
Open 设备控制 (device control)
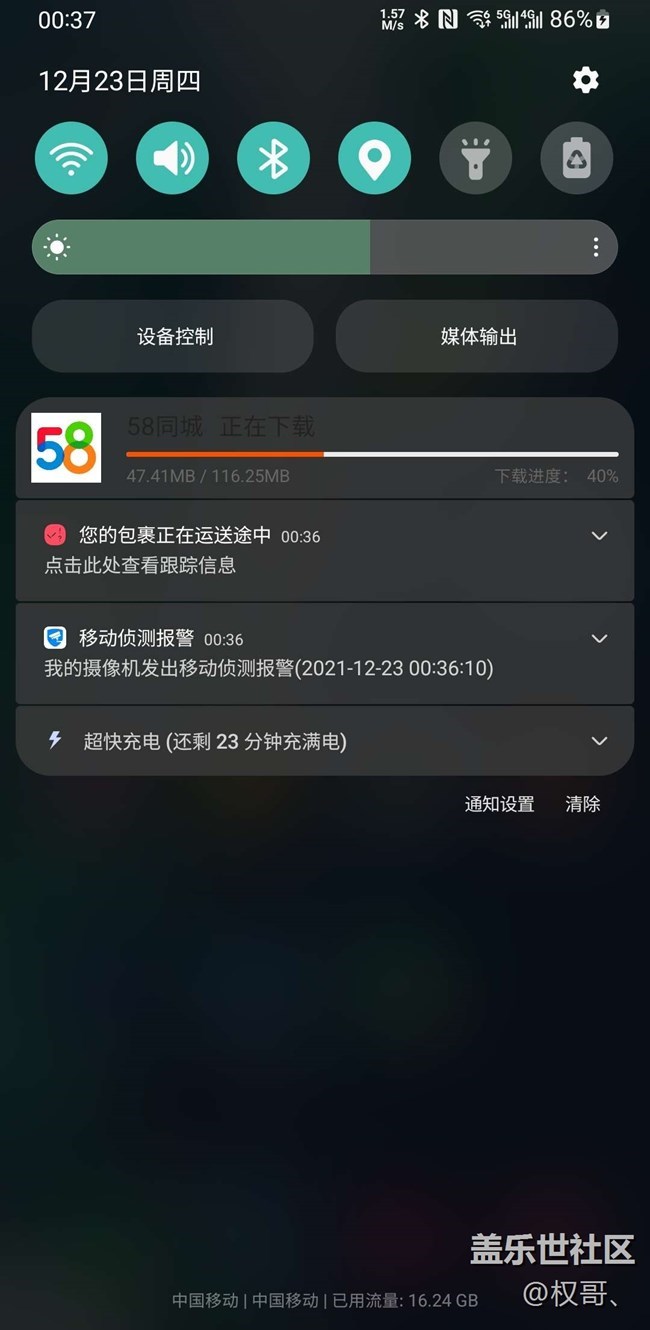(173, 336)
